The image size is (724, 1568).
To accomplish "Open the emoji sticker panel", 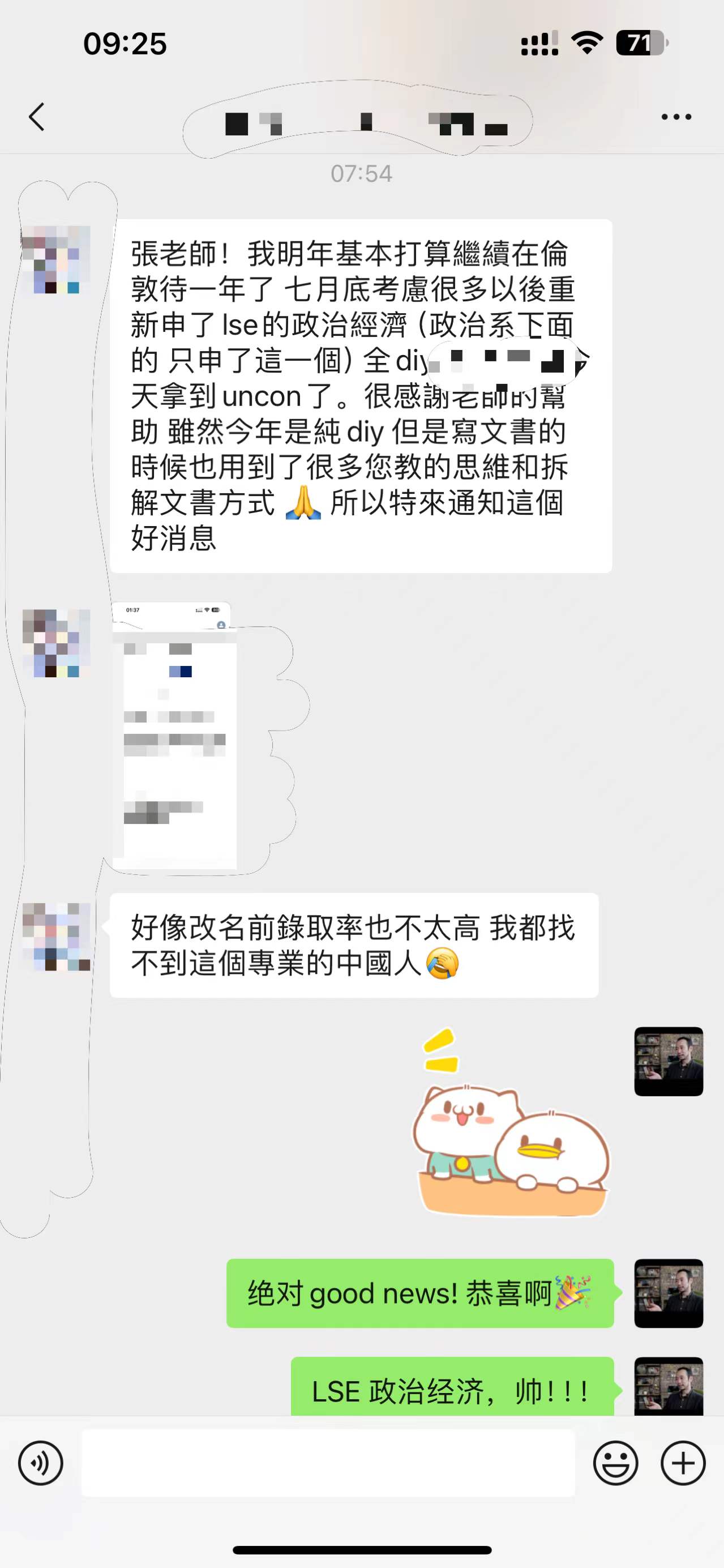I will coord(615,1463).
